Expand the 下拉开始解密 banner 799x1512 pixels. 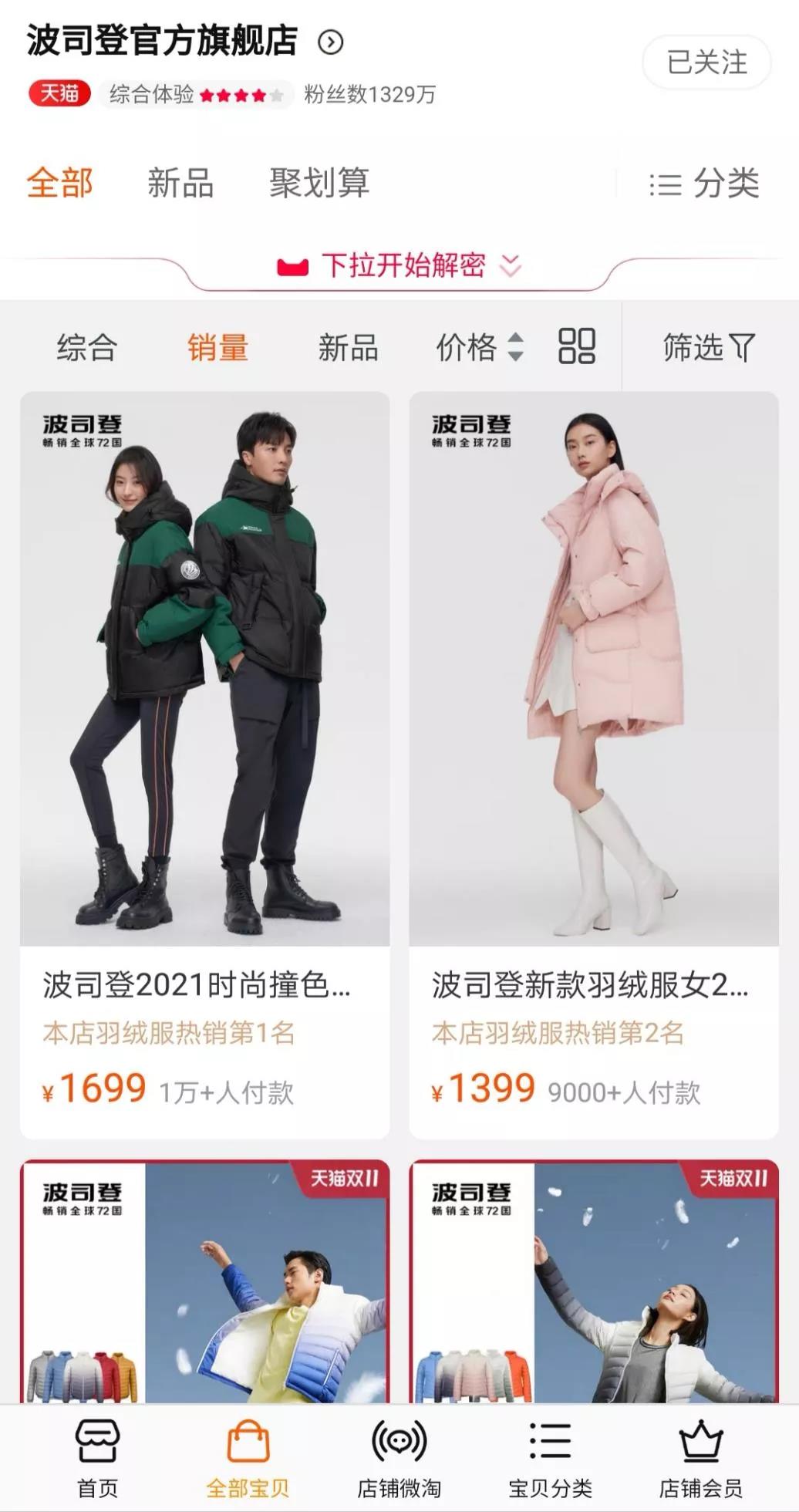click(x=399, y=266)
